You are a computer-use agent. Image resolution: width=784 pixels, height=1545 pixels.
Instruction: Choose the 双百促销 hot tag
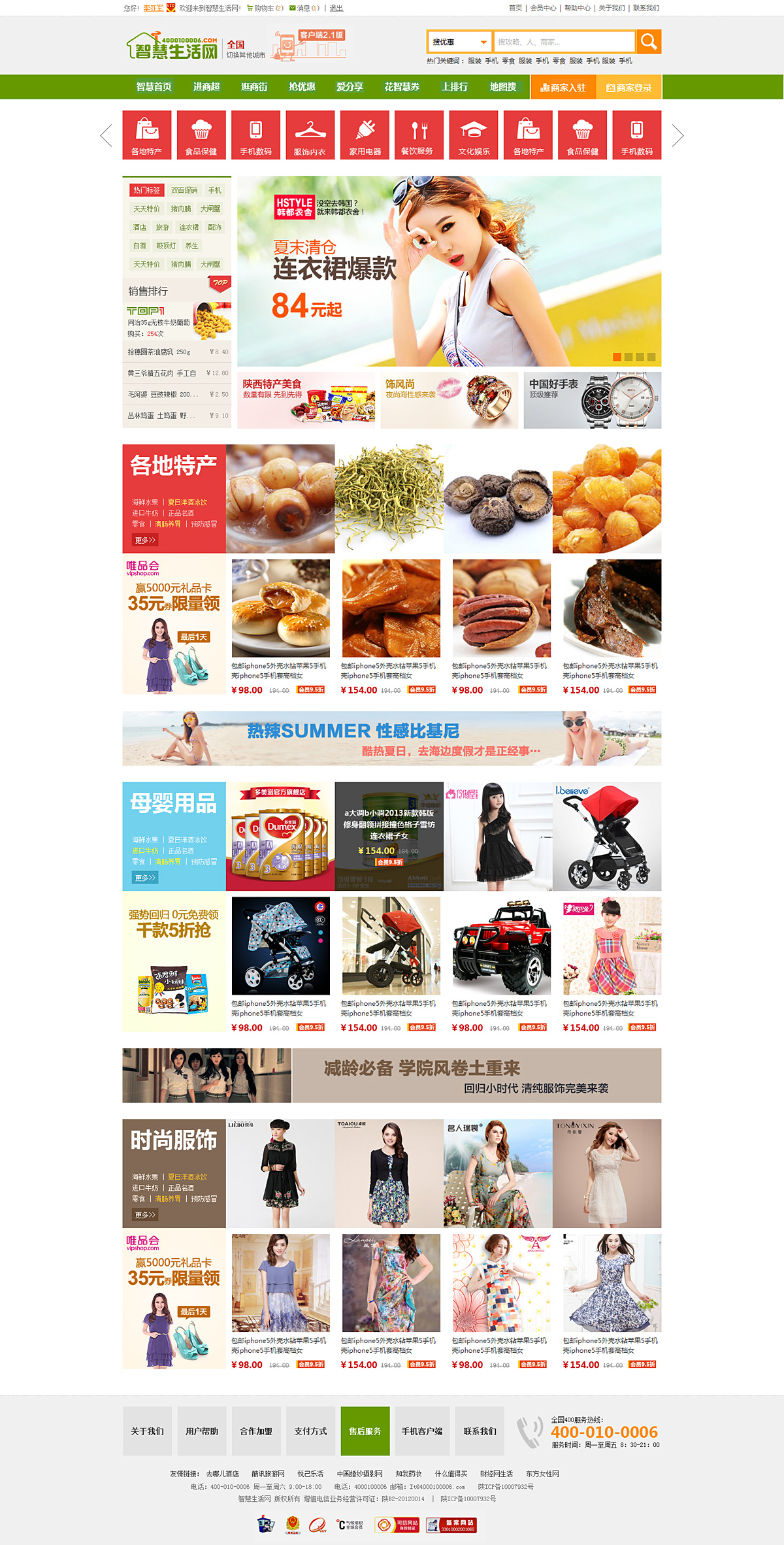(184, 190)
